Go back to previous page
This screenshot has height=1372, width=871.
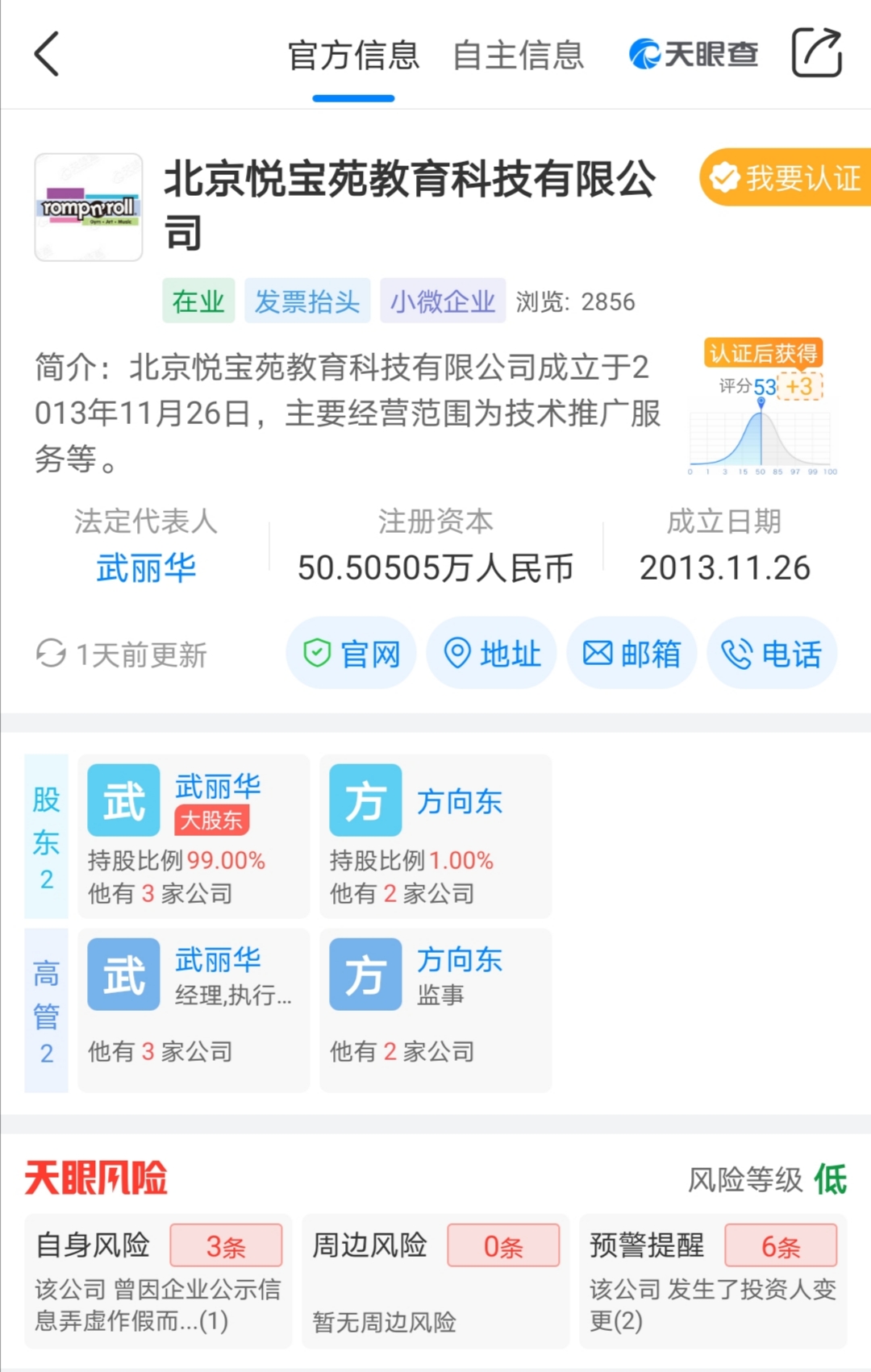coord(47,55)
